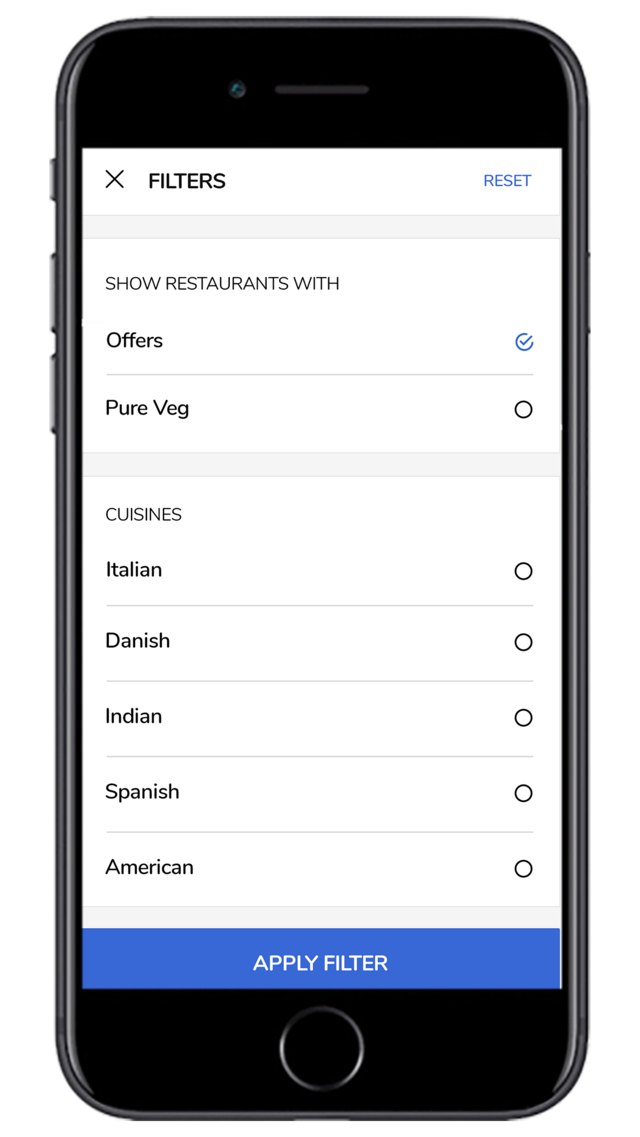Uncheck the Offers filter
Image resolution: width=640 pixels, height=1137 pixels.
(x=524, y=342)
